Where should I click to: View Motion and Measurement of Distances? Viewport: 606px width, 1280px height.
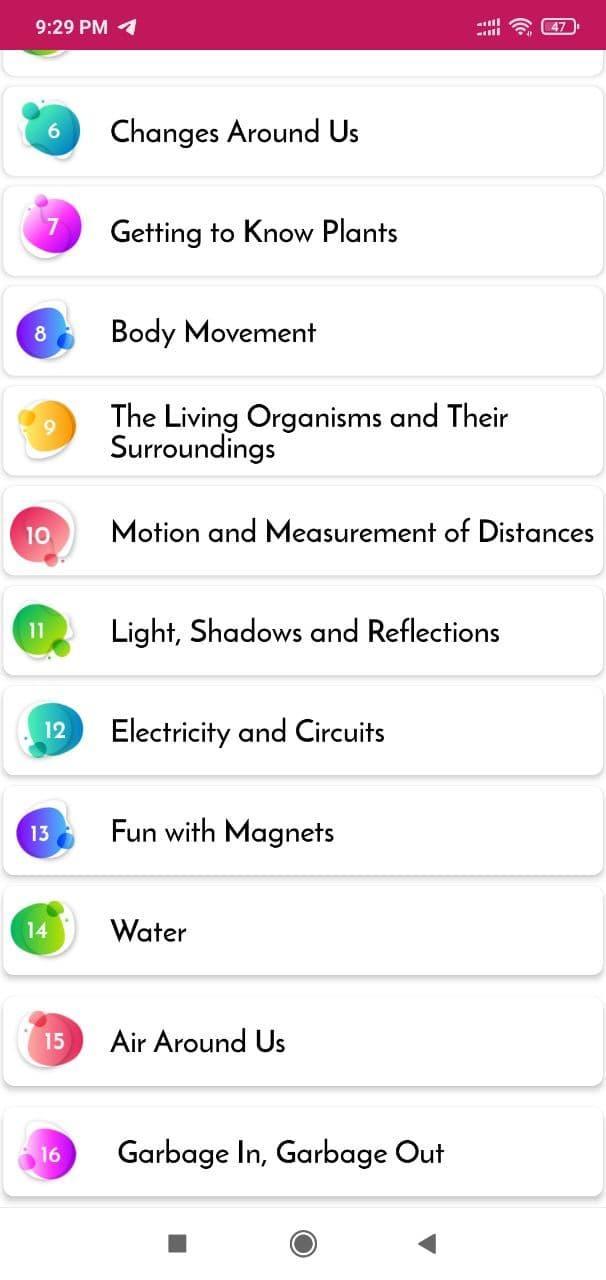(x=303, y=531)
